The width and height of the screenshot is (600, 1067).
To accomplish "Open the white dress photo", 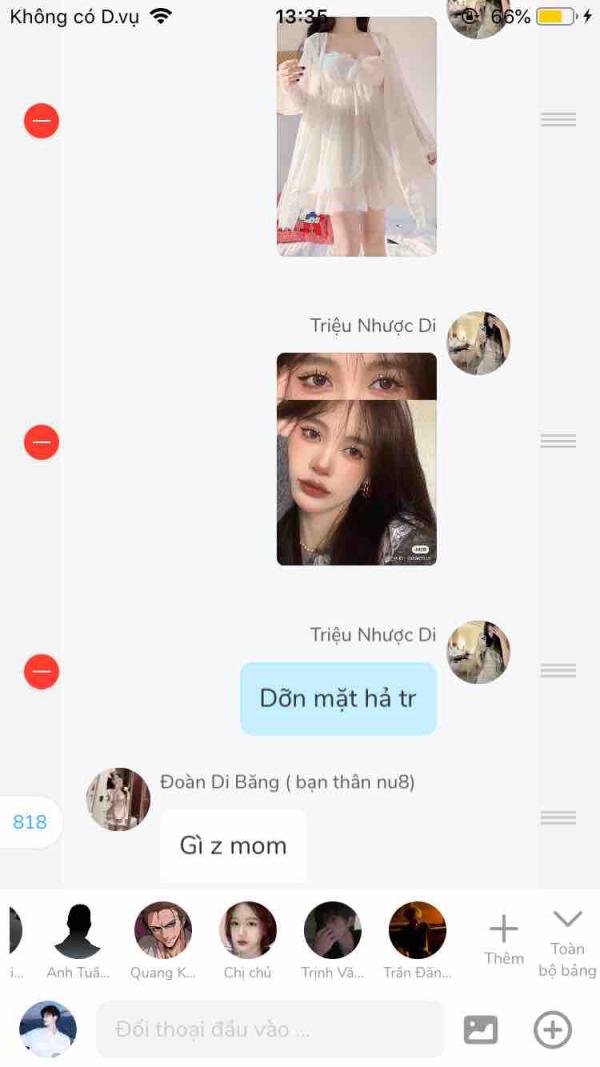I will (356, 135).
